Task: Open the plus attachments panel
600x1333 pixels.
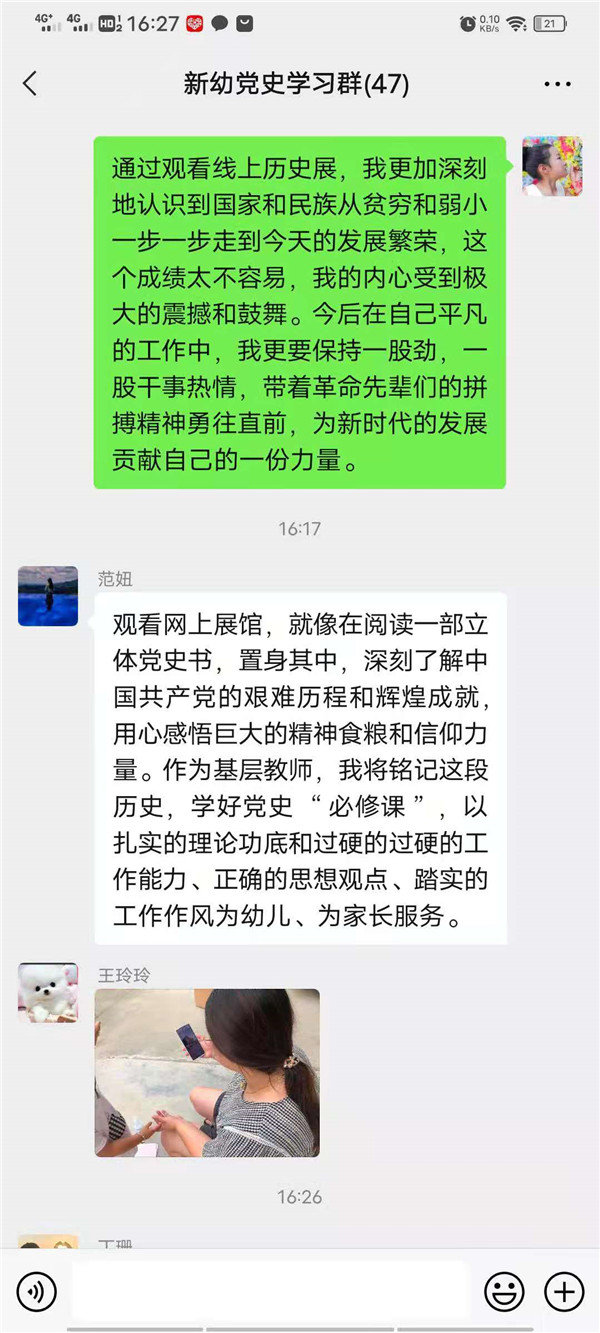Action: coord(564,1292)
